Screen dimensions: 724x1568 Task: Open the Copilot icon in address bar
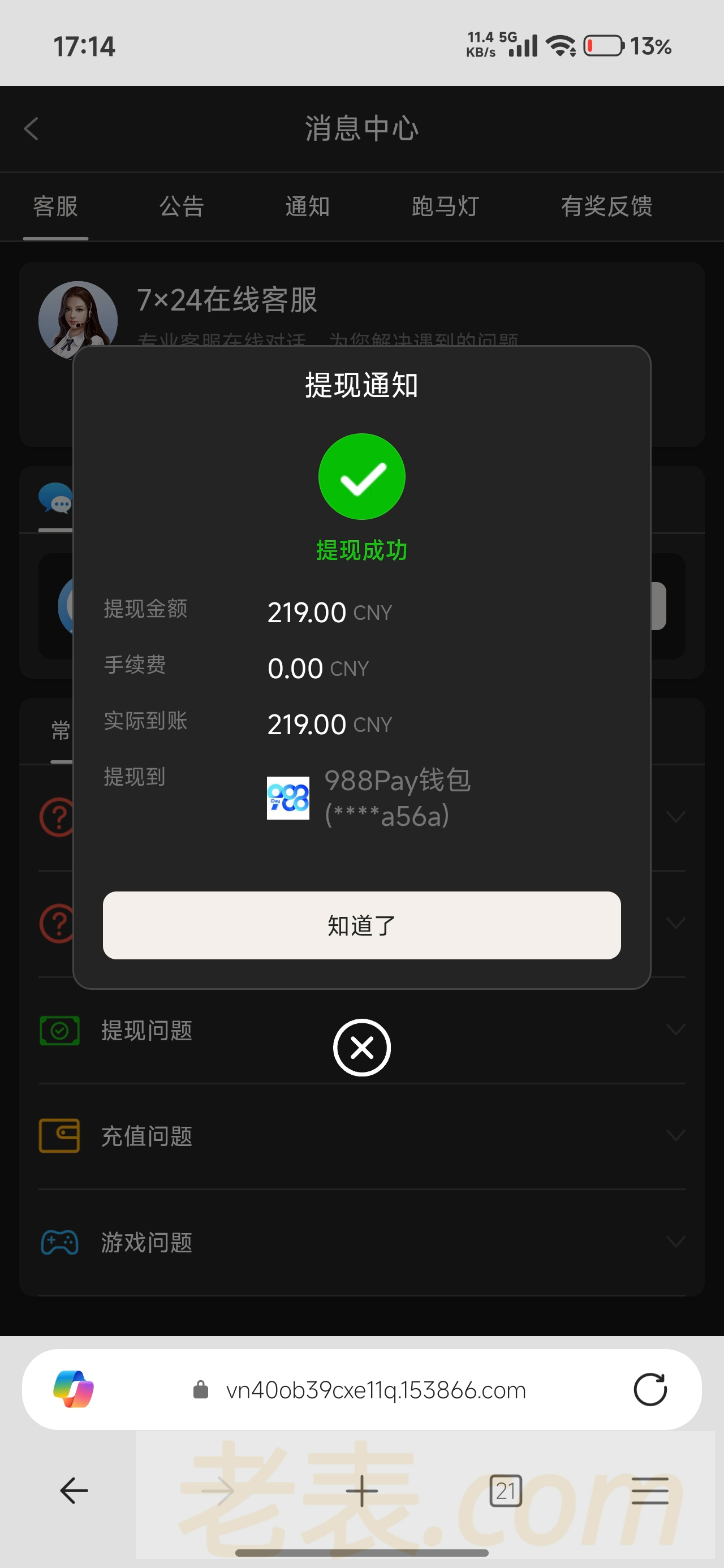74,1390
